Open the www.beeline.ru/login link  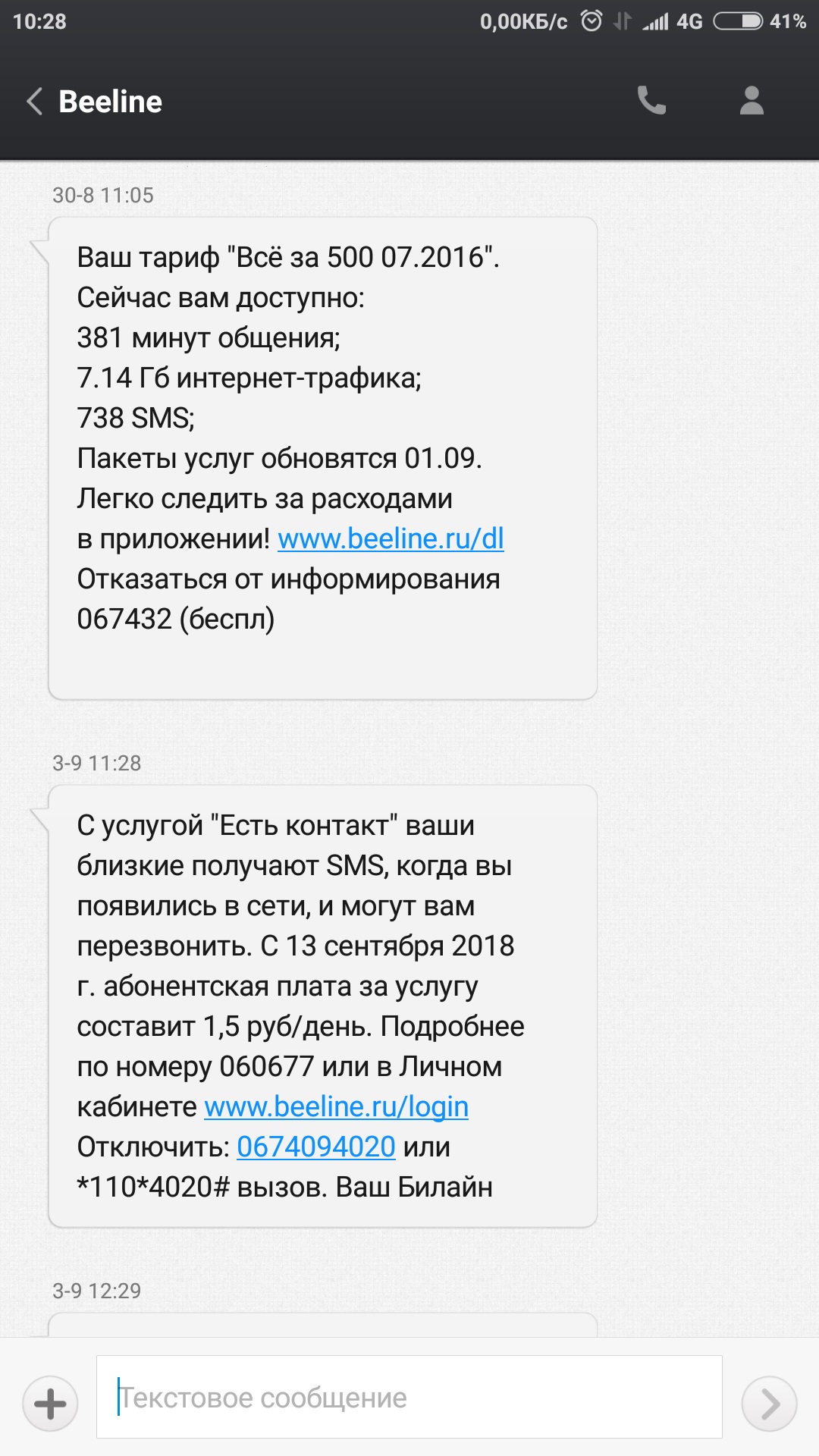tap(336, 1107)
